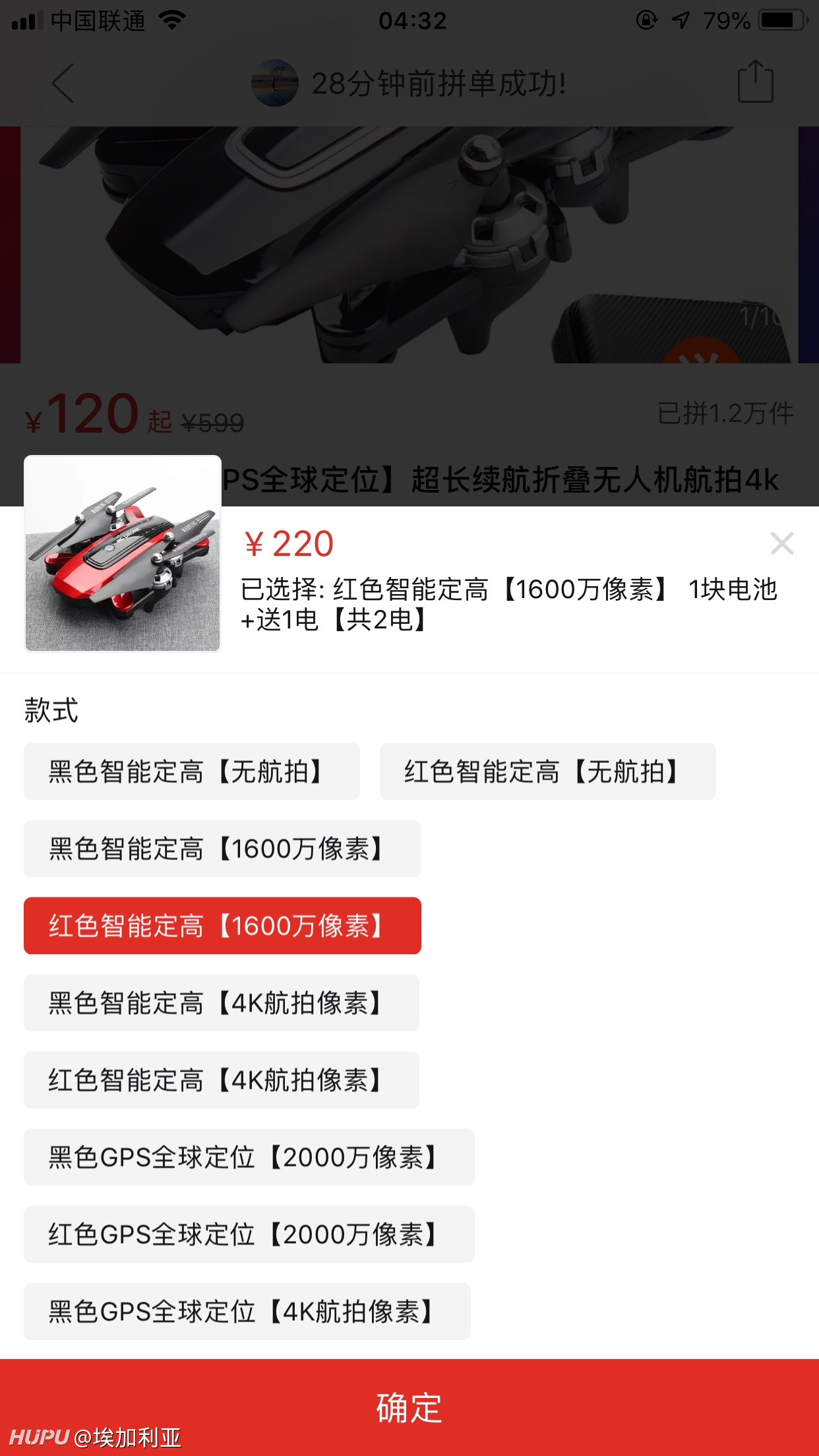The height and width of the screenshot is (1456, 819).
Task: Pick 黑色智能定高【4K航拍像素】 style
Action: (x=222, y=1003)
